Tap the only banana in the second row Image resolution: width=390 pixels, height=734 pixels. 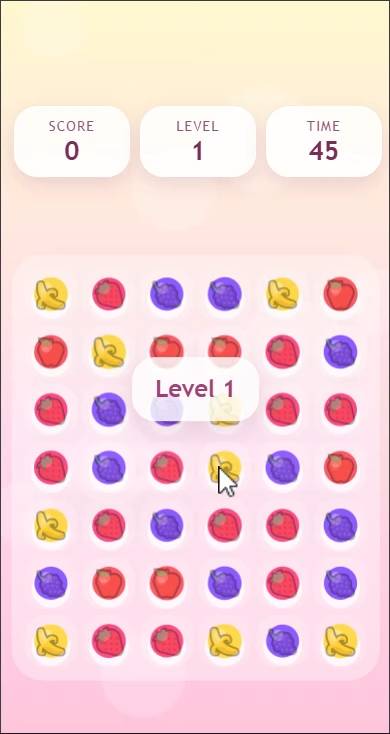click(109, 352)
